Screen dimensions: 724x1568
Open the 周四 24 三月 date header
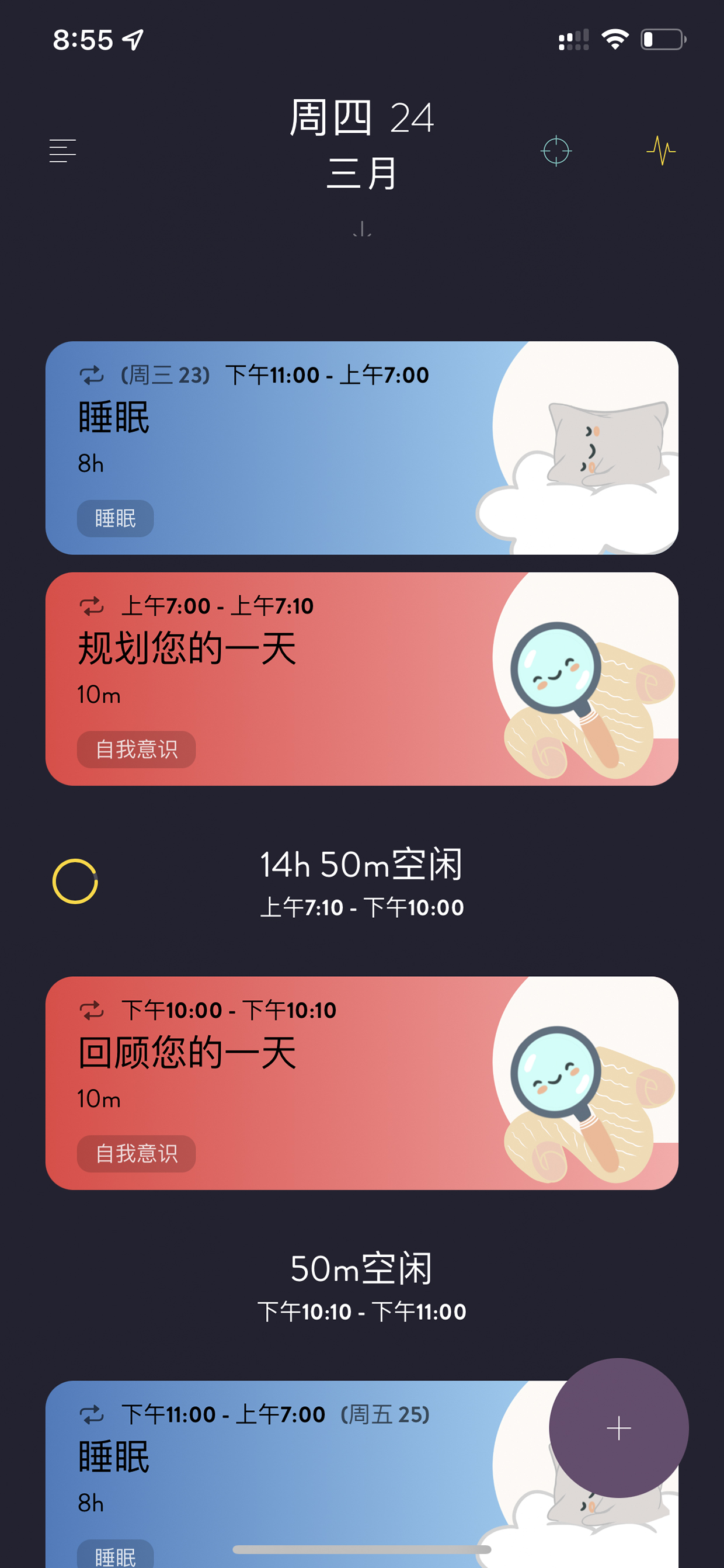(x=362, y=145)
